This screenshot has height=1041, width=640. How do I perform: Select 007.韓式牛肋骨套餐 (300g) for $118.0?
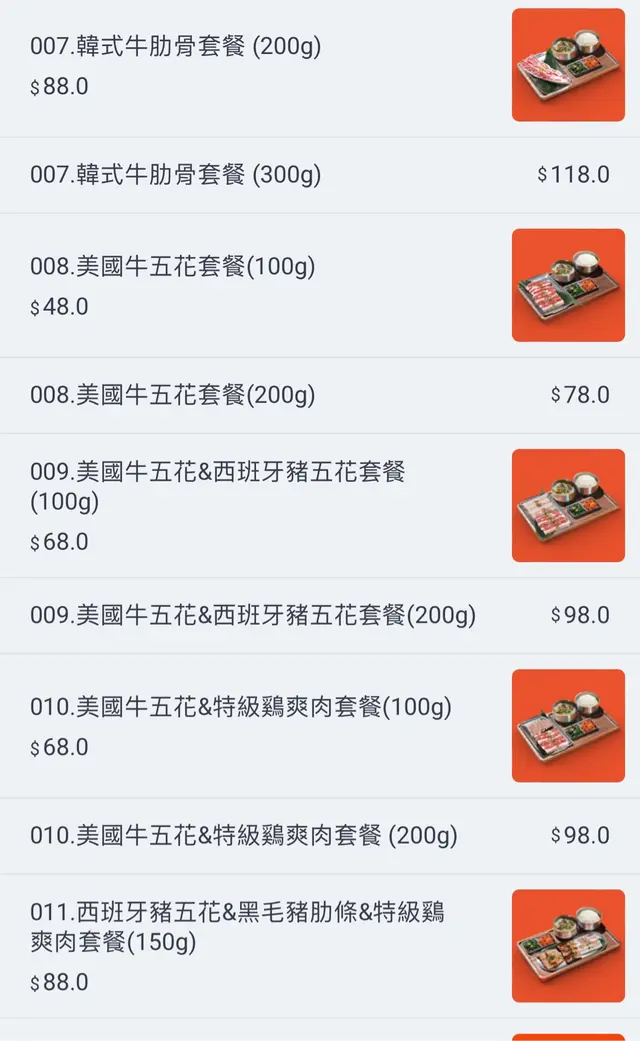[x=176, y=175]
